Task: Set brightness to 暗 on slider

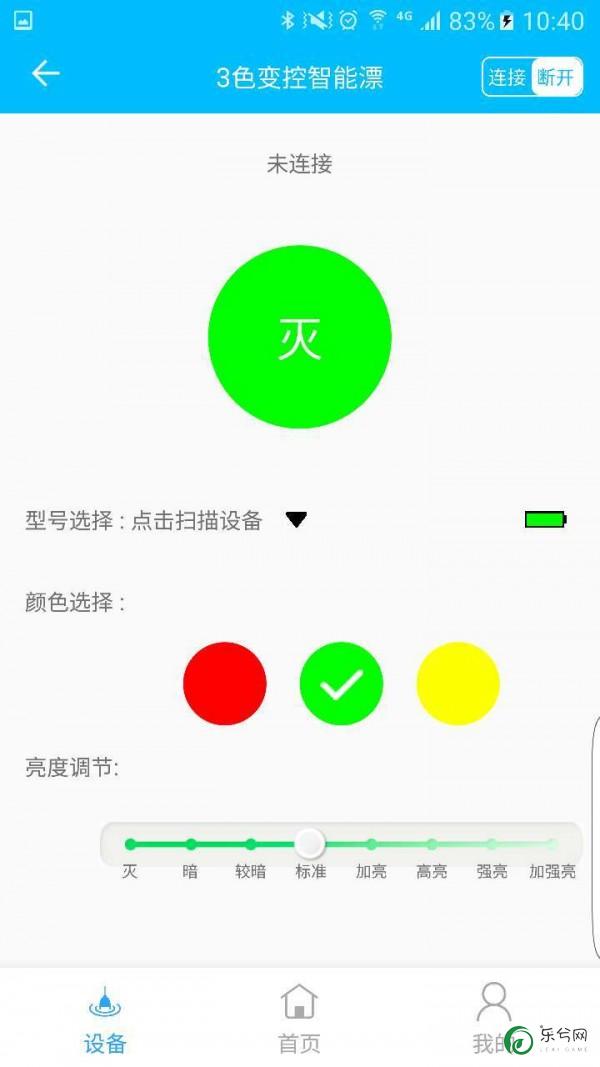Action: [190, 844]
